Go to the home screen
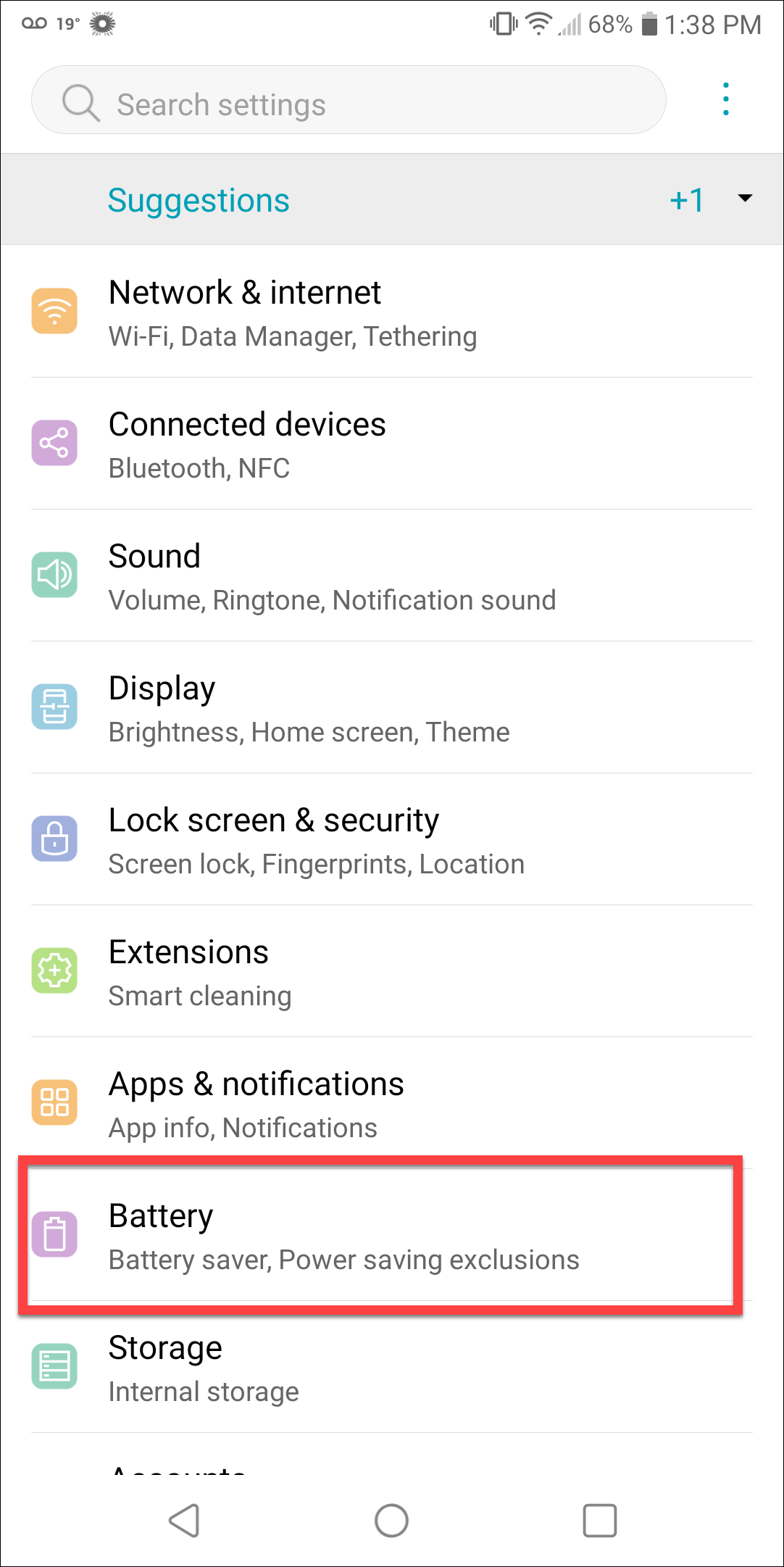Image resolution: width=784 pixels, height=1567 pixels. tap(391, 1520)
